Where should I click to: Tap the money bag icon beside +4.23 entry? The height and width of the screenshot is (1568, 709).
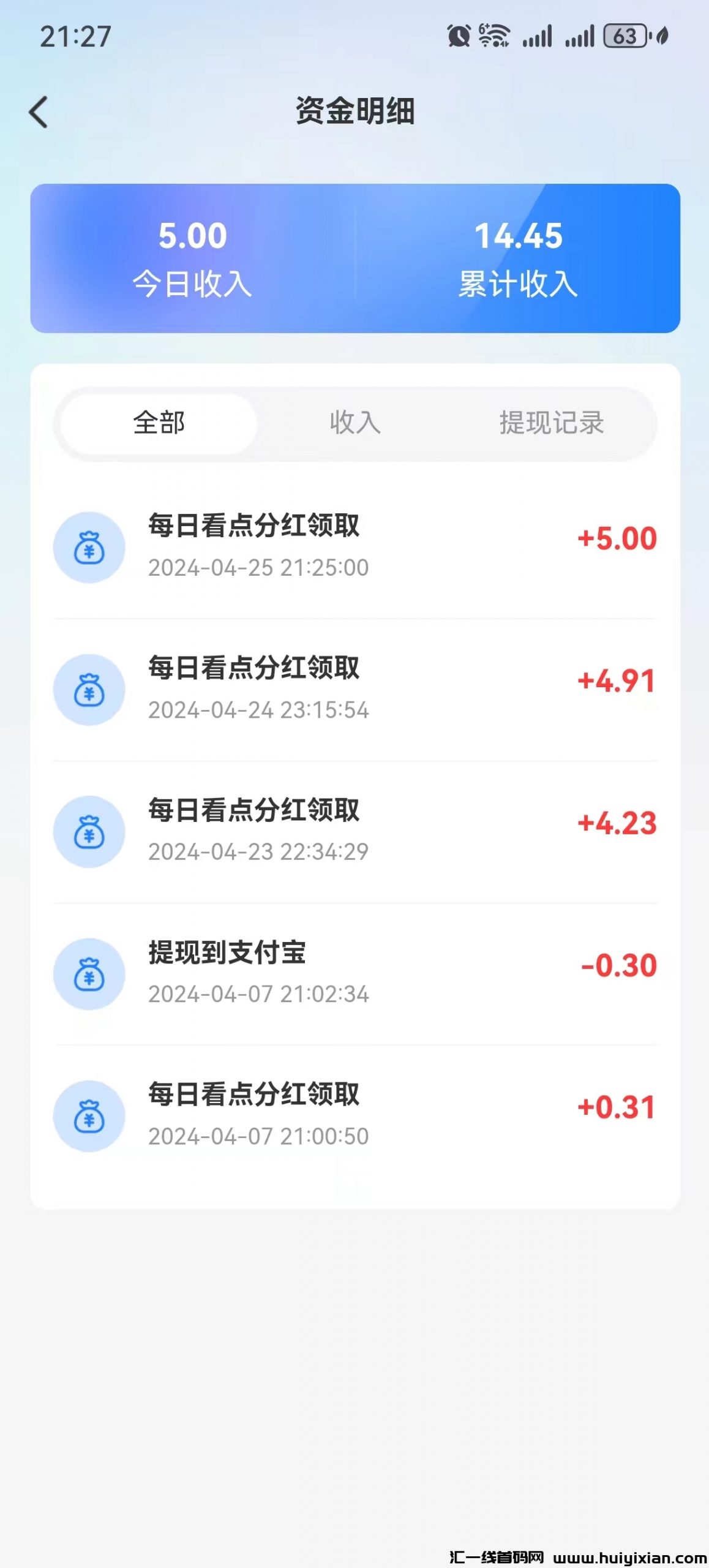[x=89, y=831]
